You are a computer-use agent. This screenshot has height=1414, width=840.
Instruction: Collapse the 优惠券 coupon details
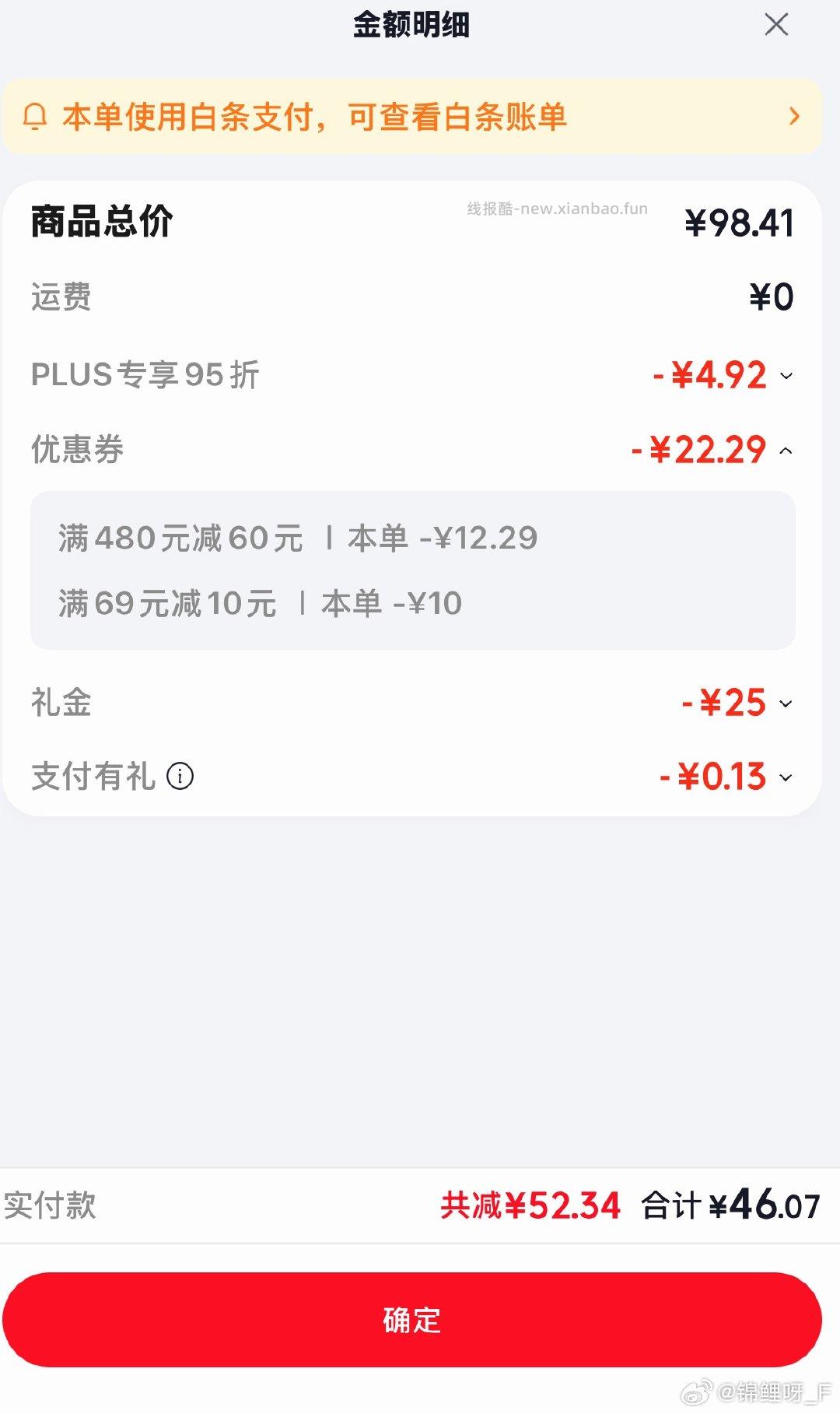(787, 450)
